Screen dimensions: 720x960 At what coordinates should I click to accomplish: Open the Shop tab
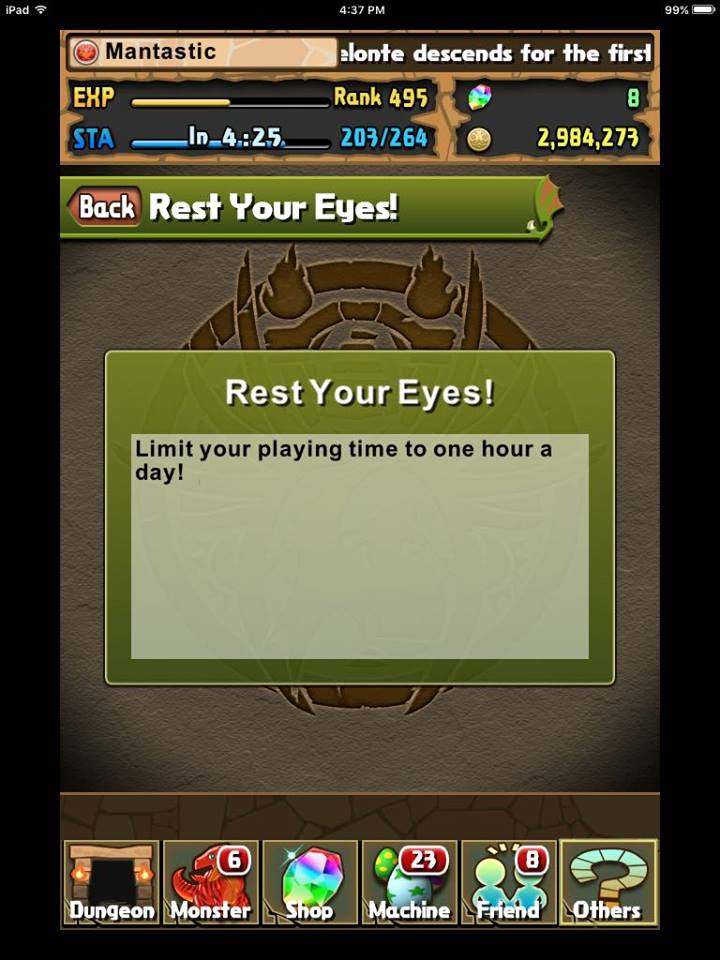tap(310, 883)
